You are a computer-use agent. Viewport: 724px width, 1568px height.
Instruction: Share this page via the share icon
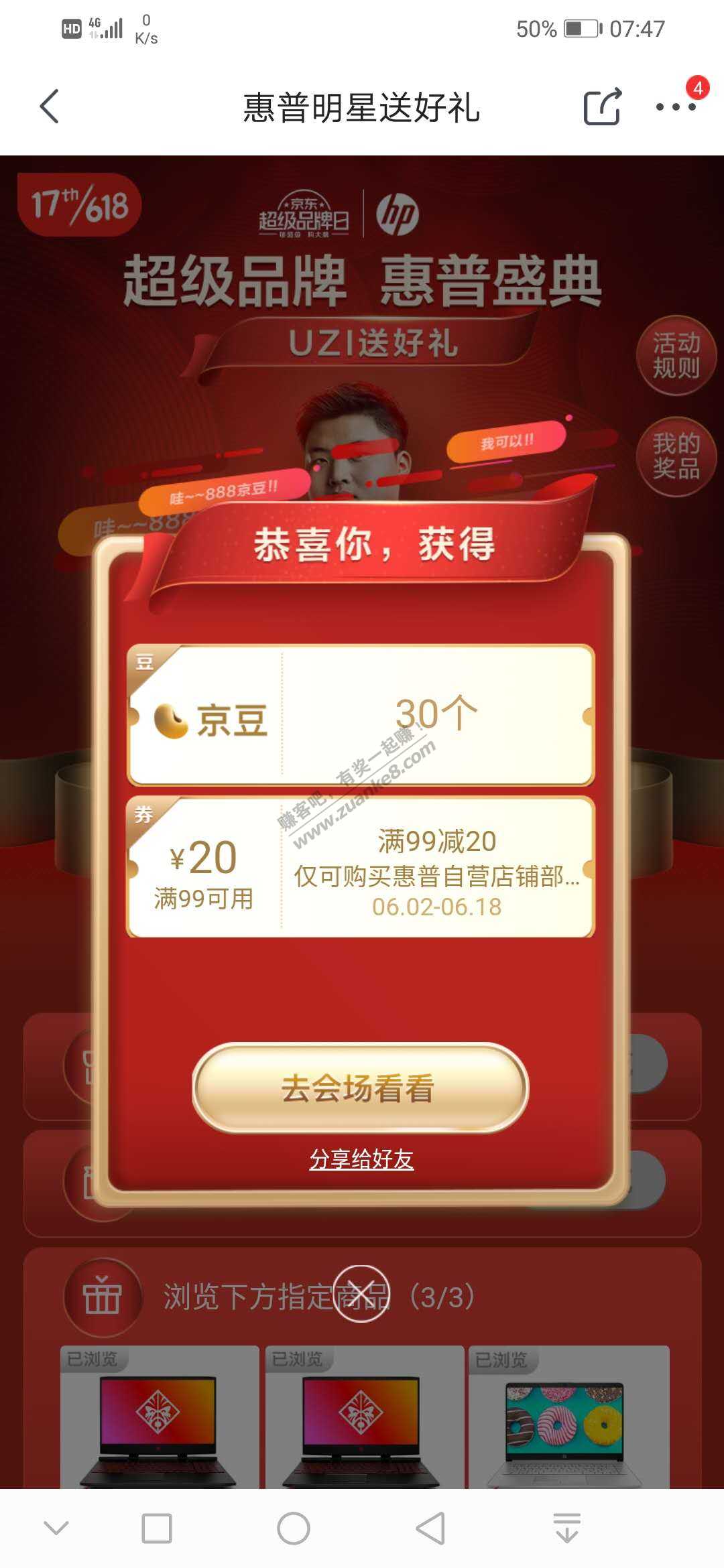coord(601,107)
